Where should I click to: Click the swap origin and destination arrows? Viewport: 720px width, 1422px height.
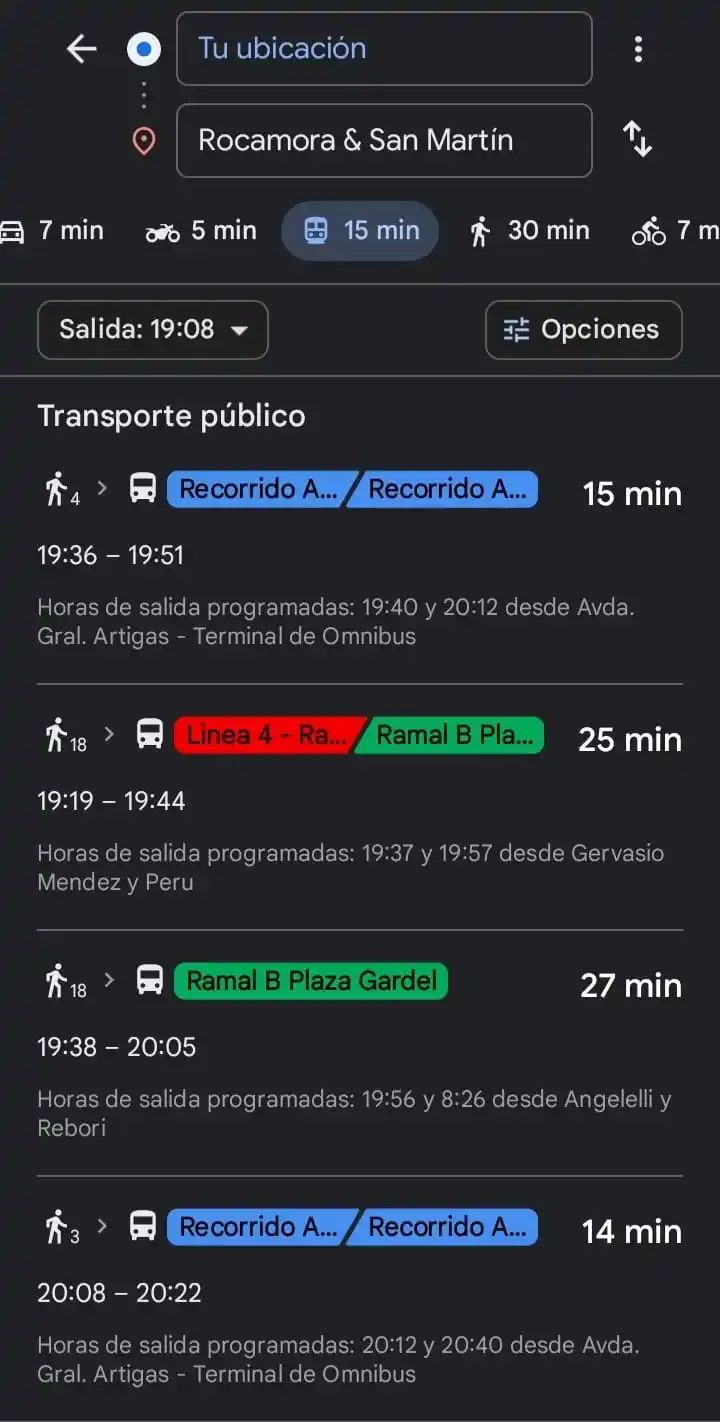638,140
